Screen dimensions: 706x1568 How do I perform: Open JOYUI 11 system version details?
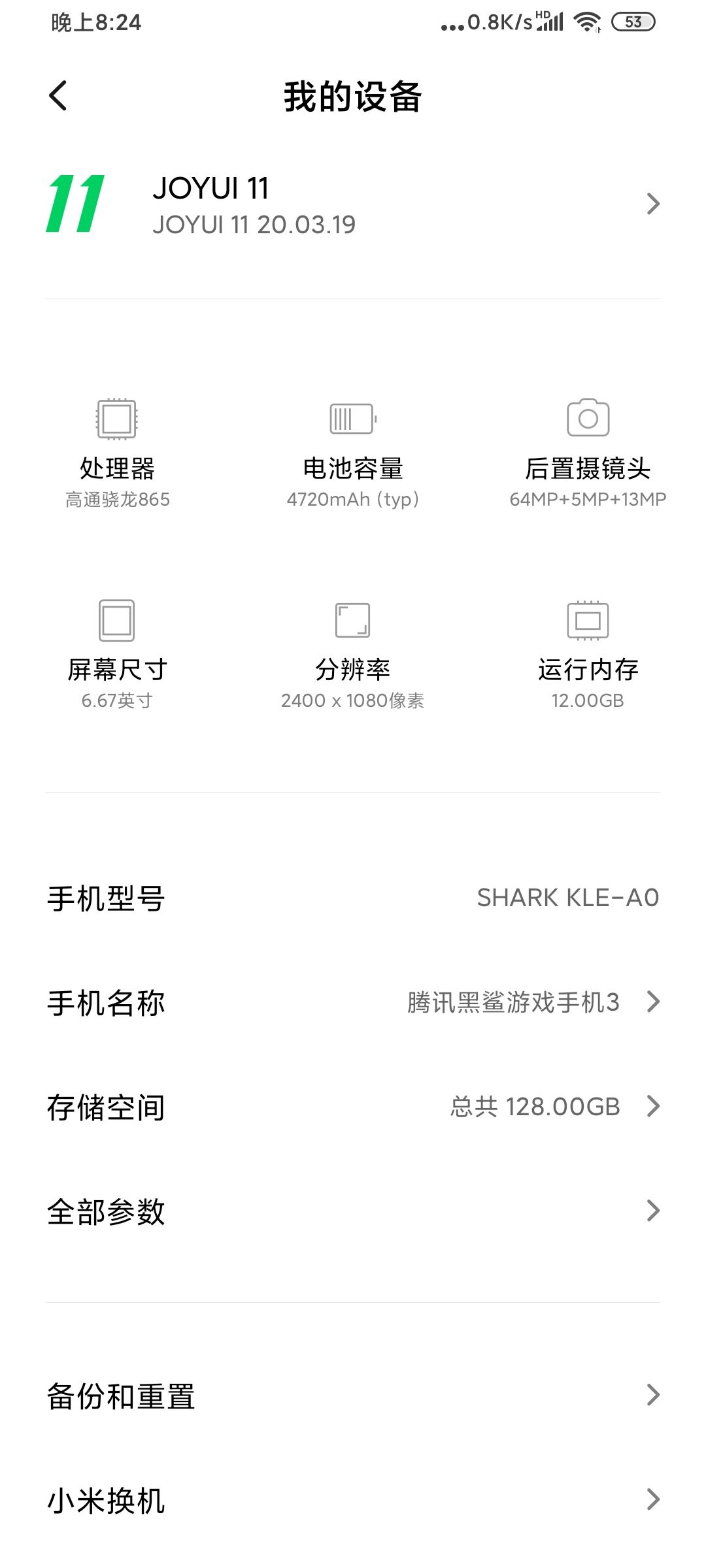(x=353, y=204)
